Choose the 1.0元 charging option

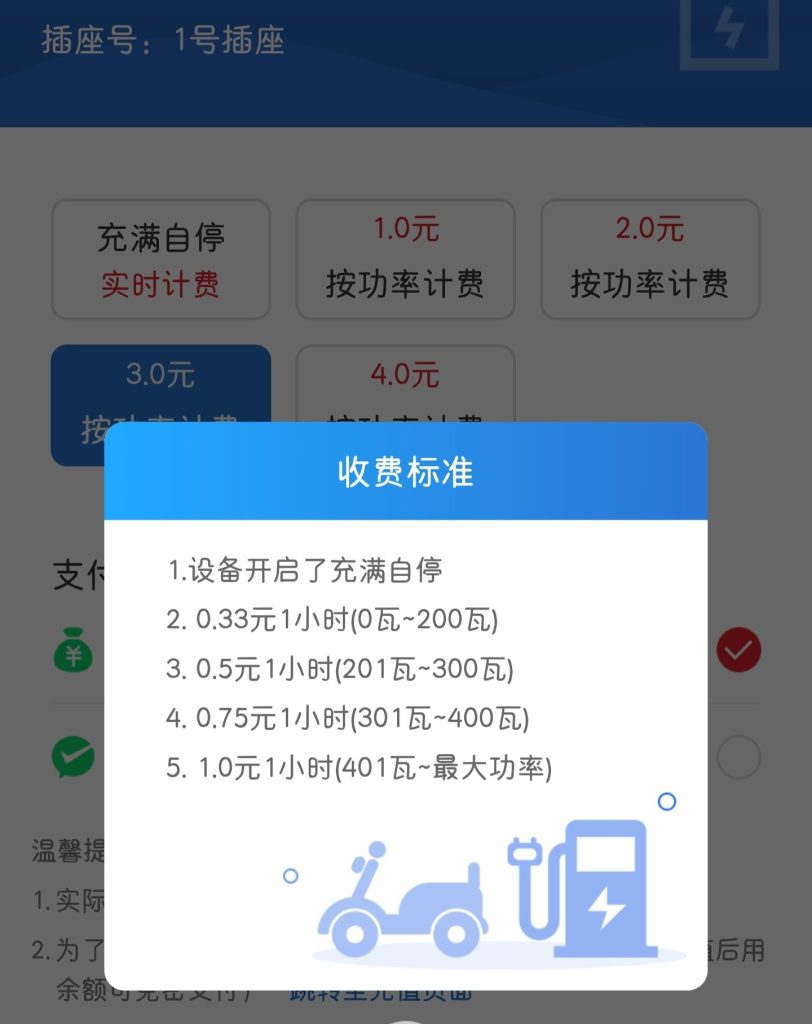(405, 259)
